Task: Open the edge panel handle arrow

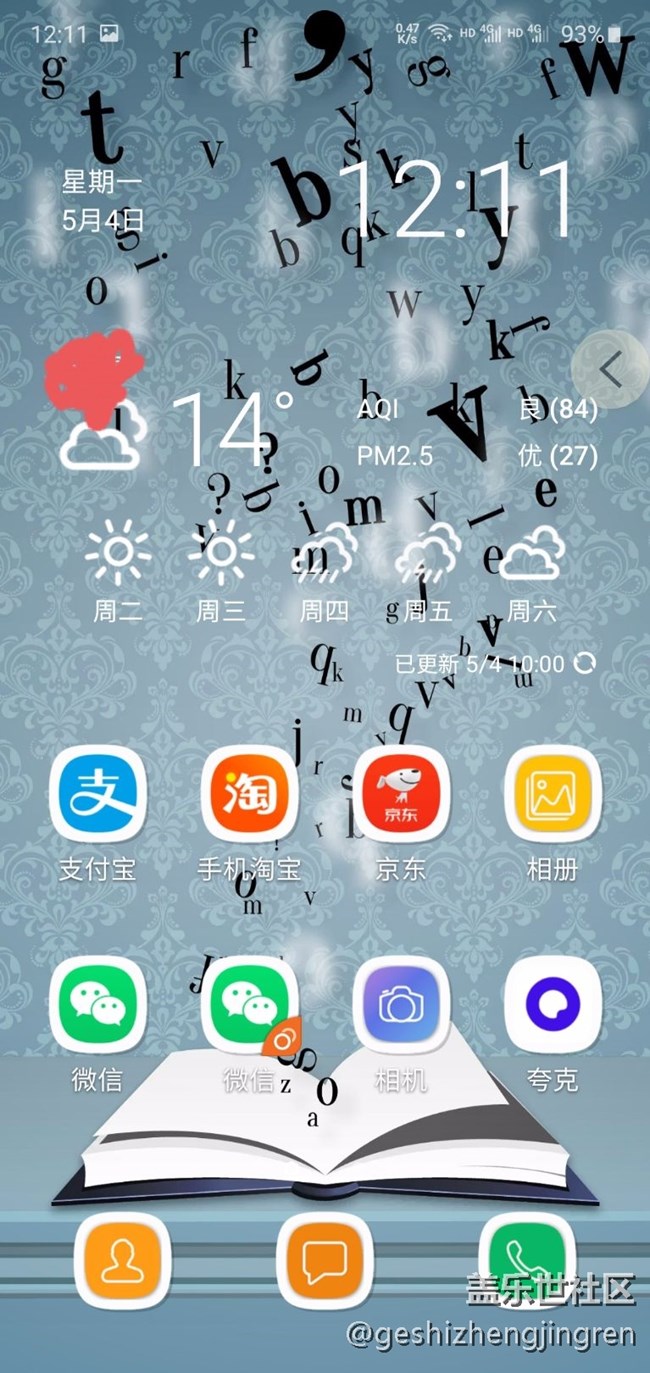Action: click(x=612, y=372)
